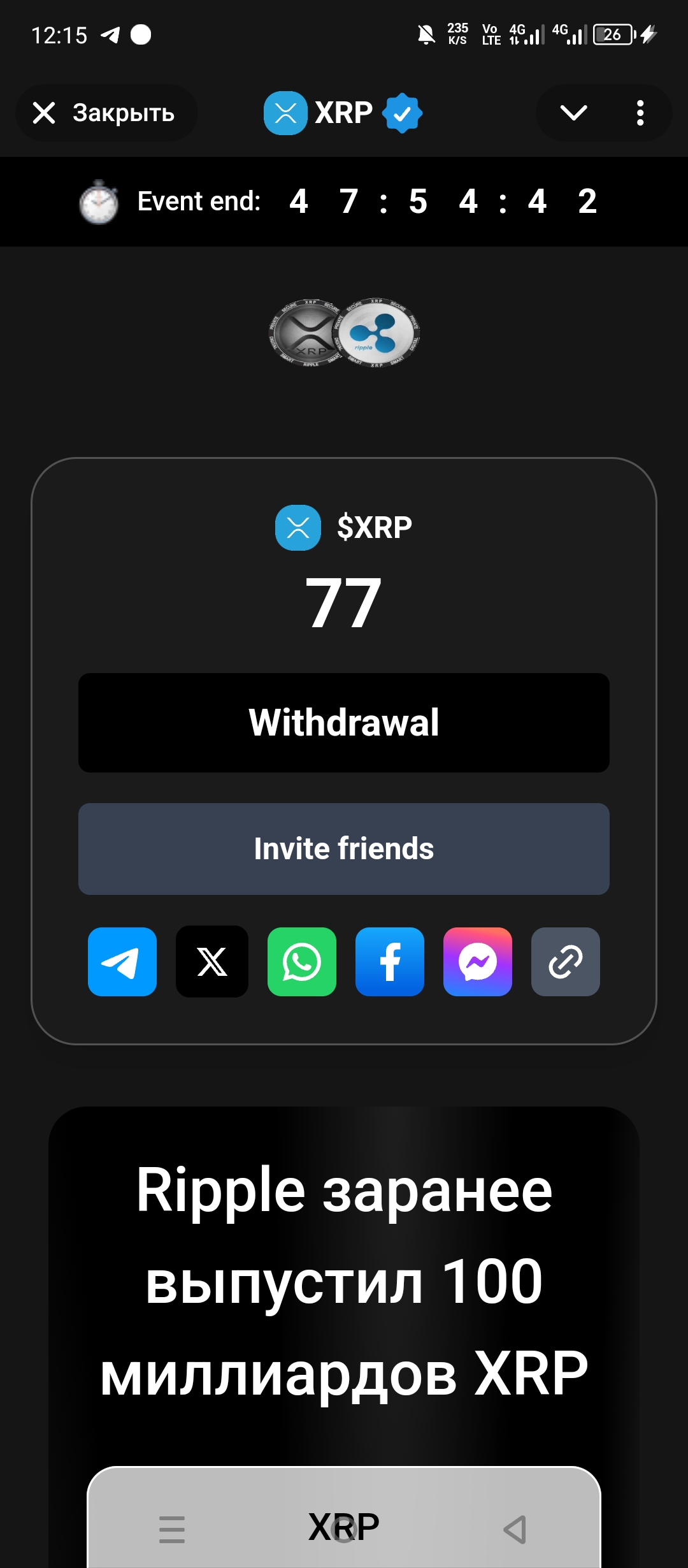The height and width of the screenshot is (1568, 688).
Task: Tap the Withdrawal button
Action: point(344,722)
